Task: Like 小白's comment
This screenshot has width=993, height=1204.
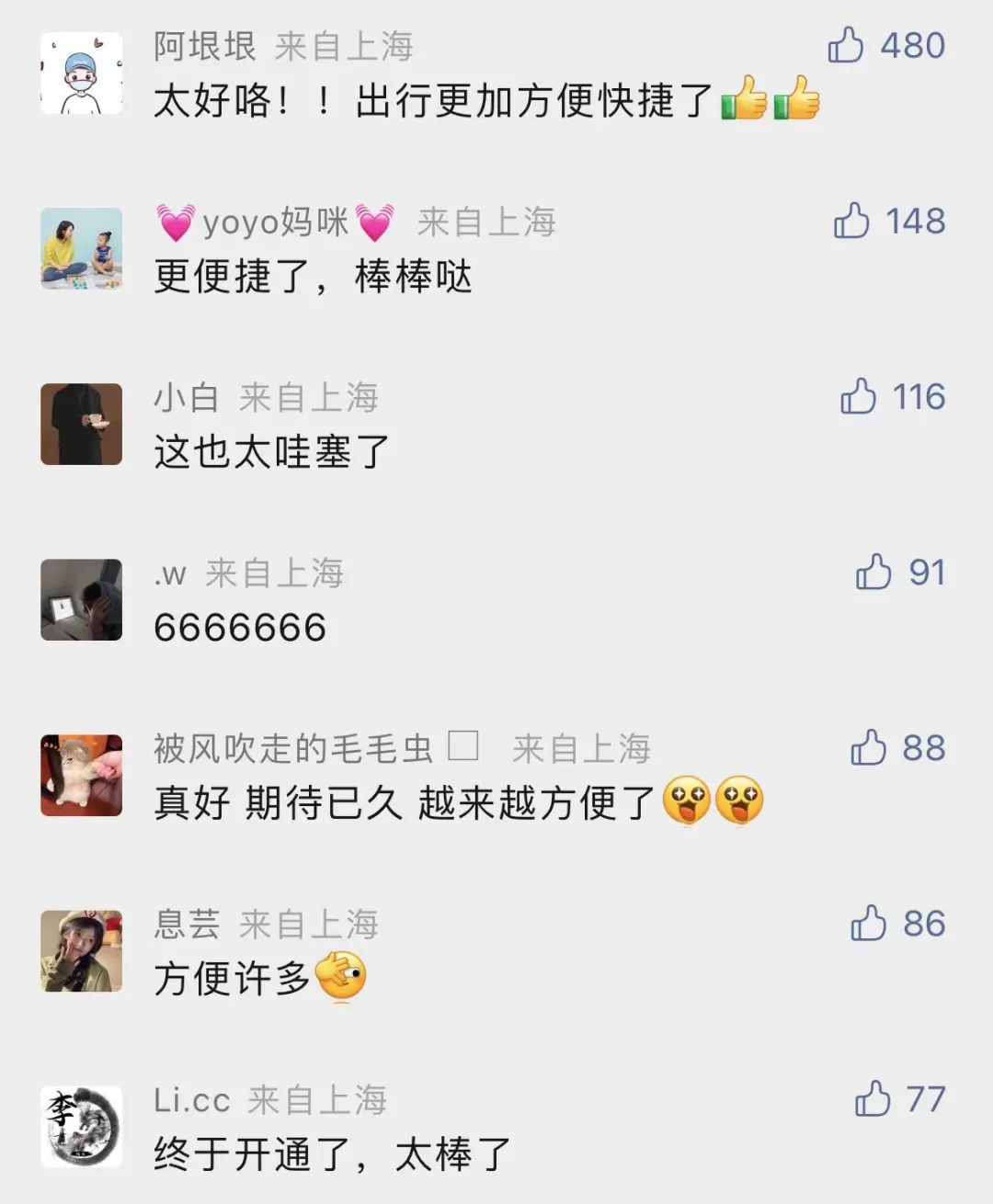Action: pos(858,396)
